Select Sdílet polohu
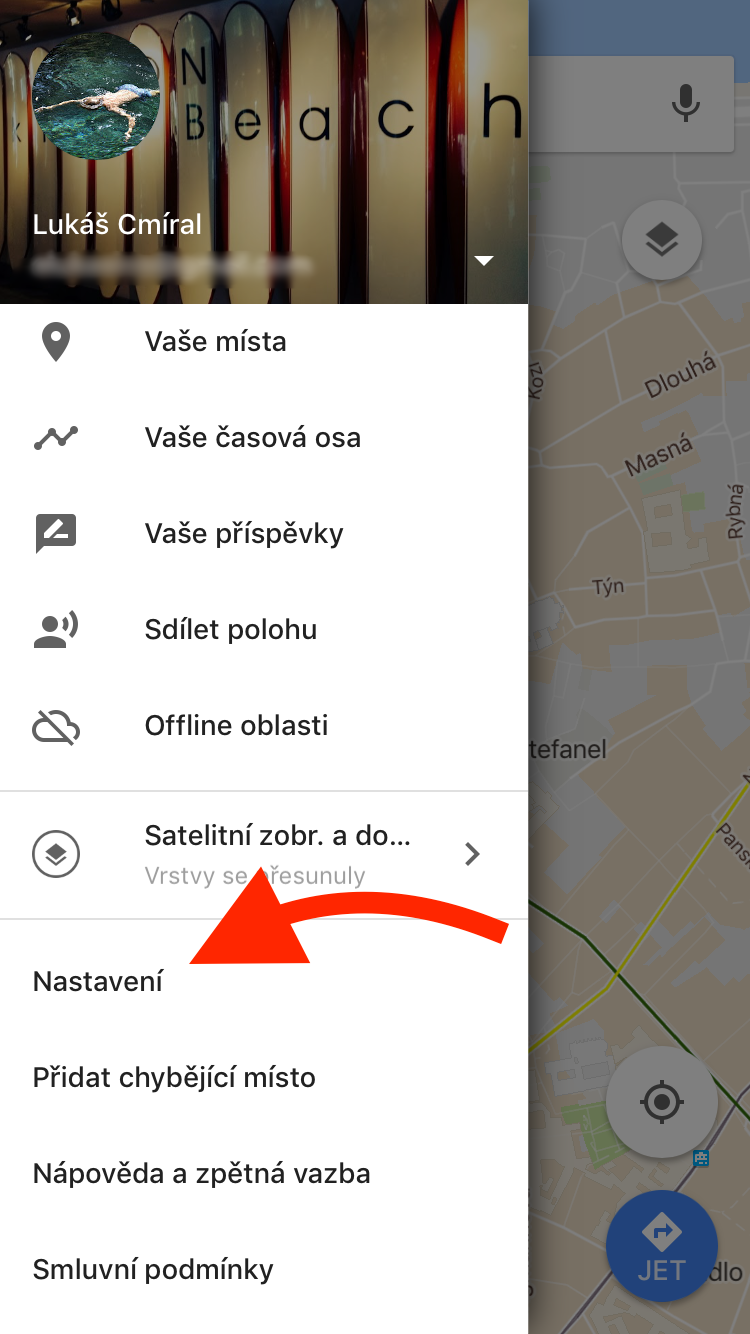 coord(230,630)
